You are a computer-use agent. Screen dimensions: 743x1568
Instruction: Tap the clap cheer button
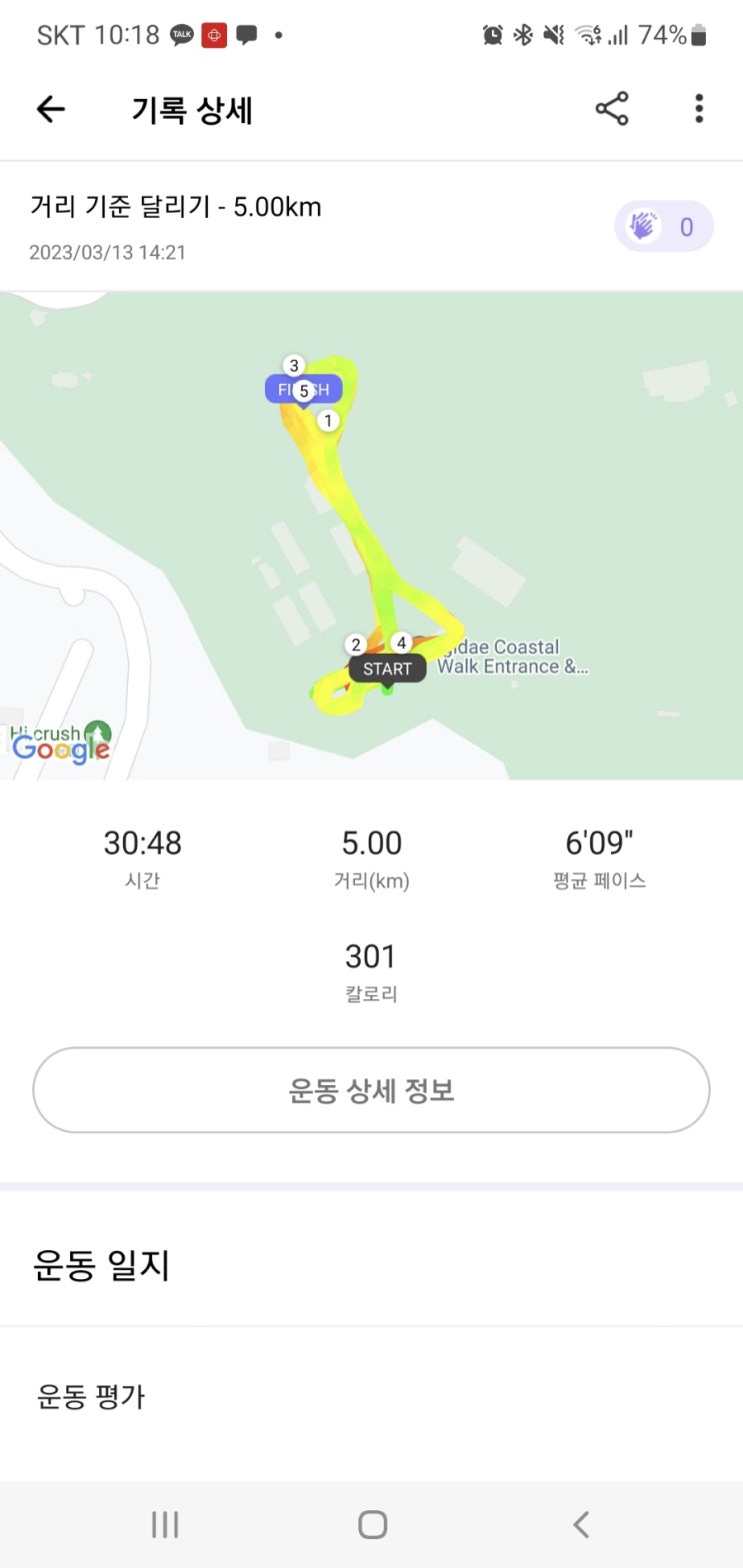pyautogui.click(x=663, y=227)
